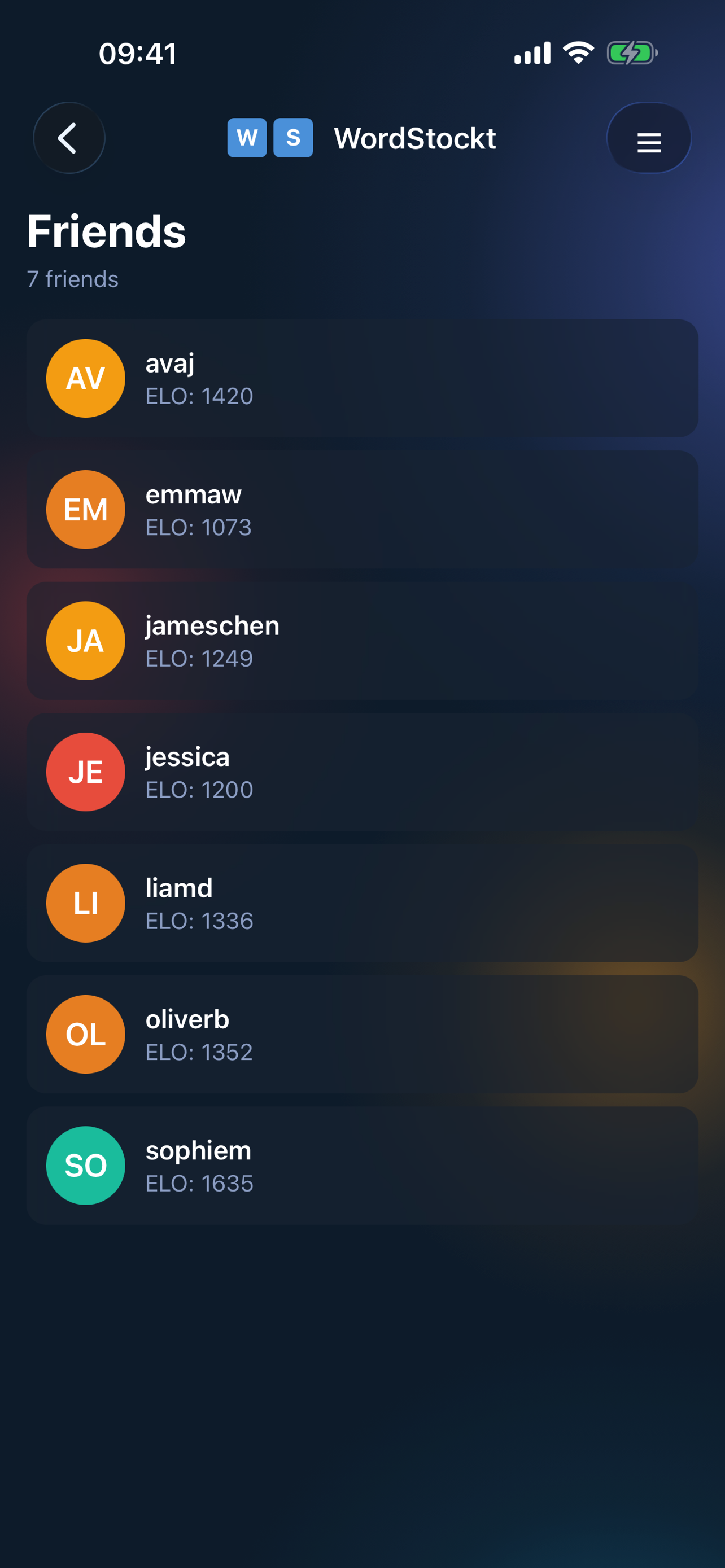Click the Friends heading
This screenshot has height=1568, width=725.
(x=106, y=231)
